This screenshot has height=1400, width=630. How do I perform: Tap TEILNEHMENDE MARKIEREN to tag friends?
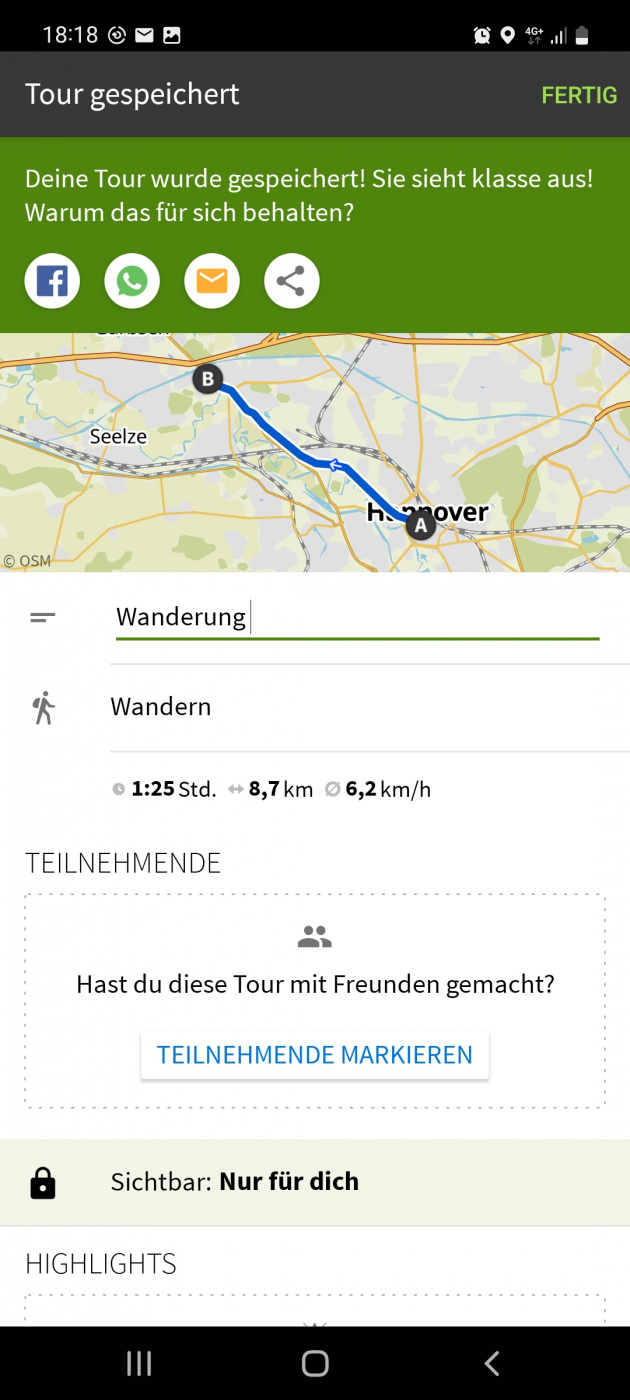315,1055
